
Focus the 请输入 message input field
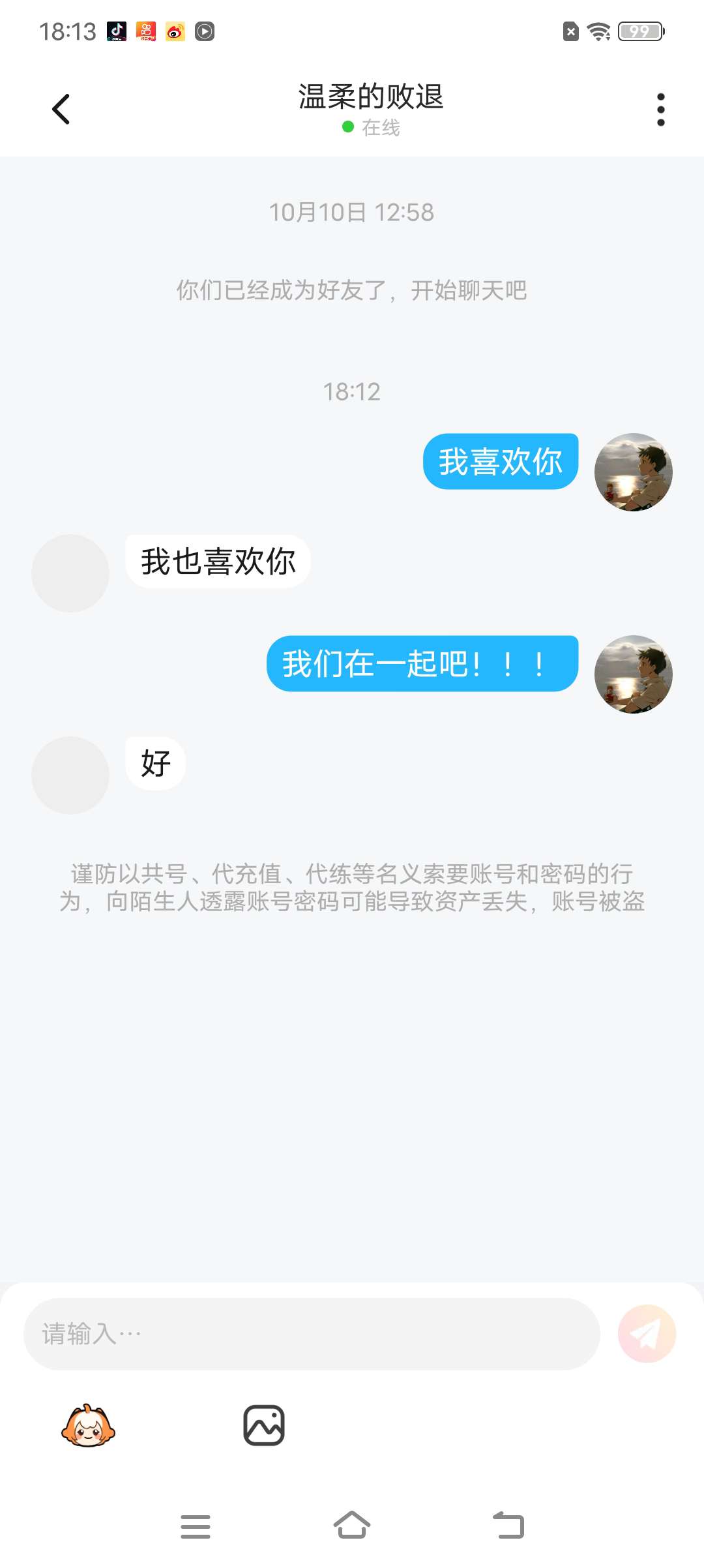tap(312, 1334)
